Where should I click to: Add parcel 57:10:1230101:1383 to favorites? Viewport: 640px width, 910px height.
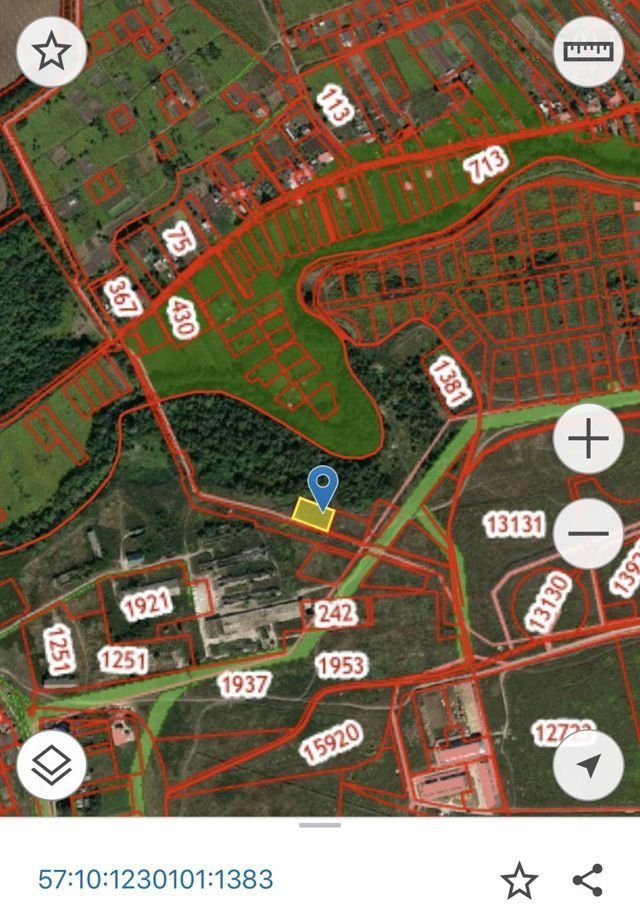519,880
